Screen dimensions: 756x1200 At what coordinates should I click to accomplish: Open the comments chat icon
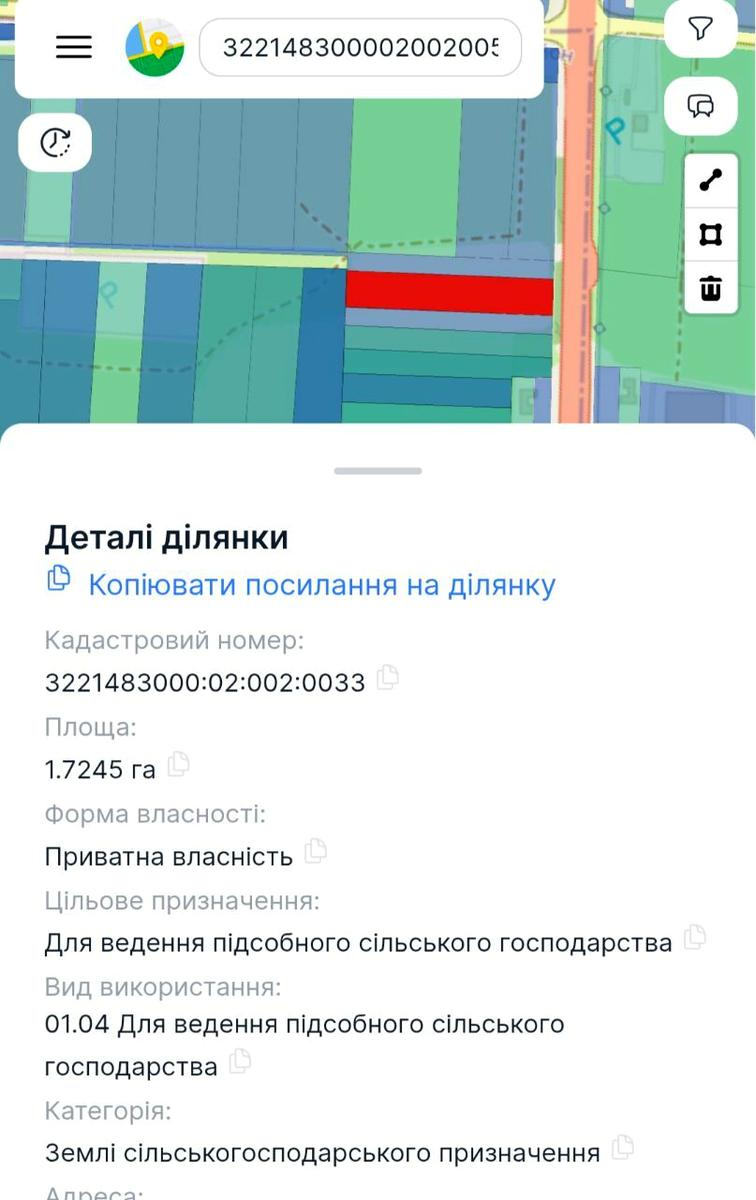click(x=701, y=105)
